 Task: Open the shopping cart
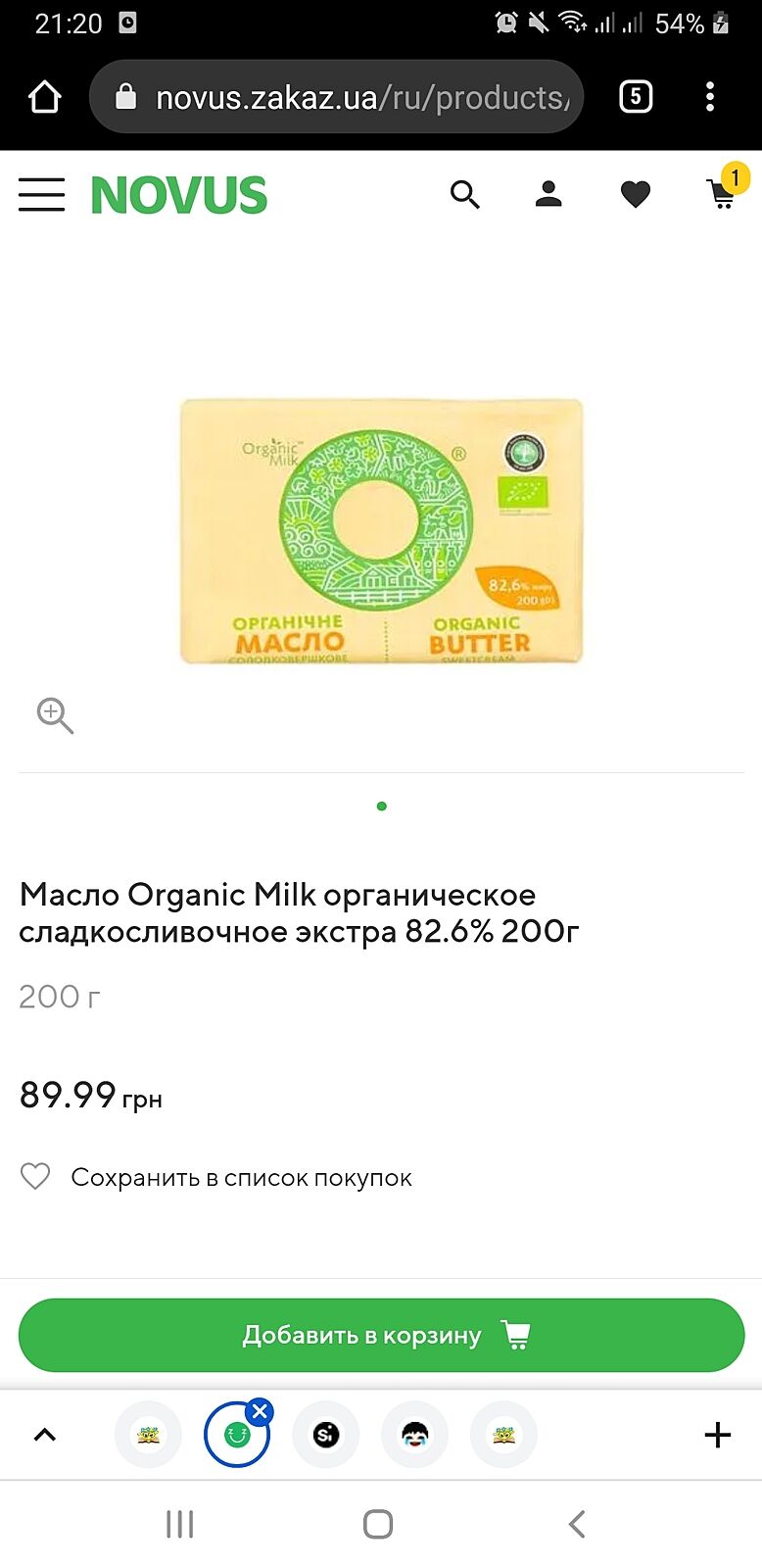click(722, 194)
